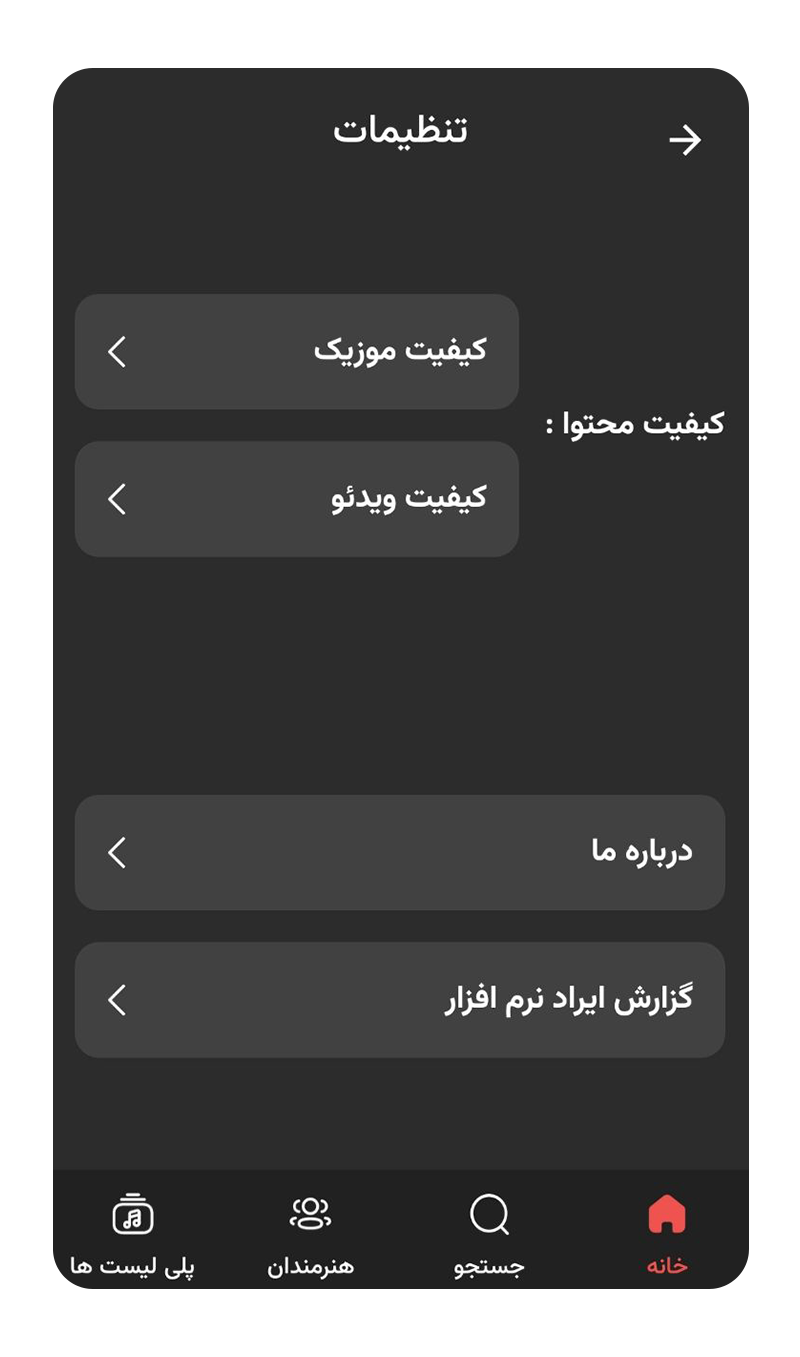Open the About us (درباره ما) row
800x1357 pixels.
(399, 852)
